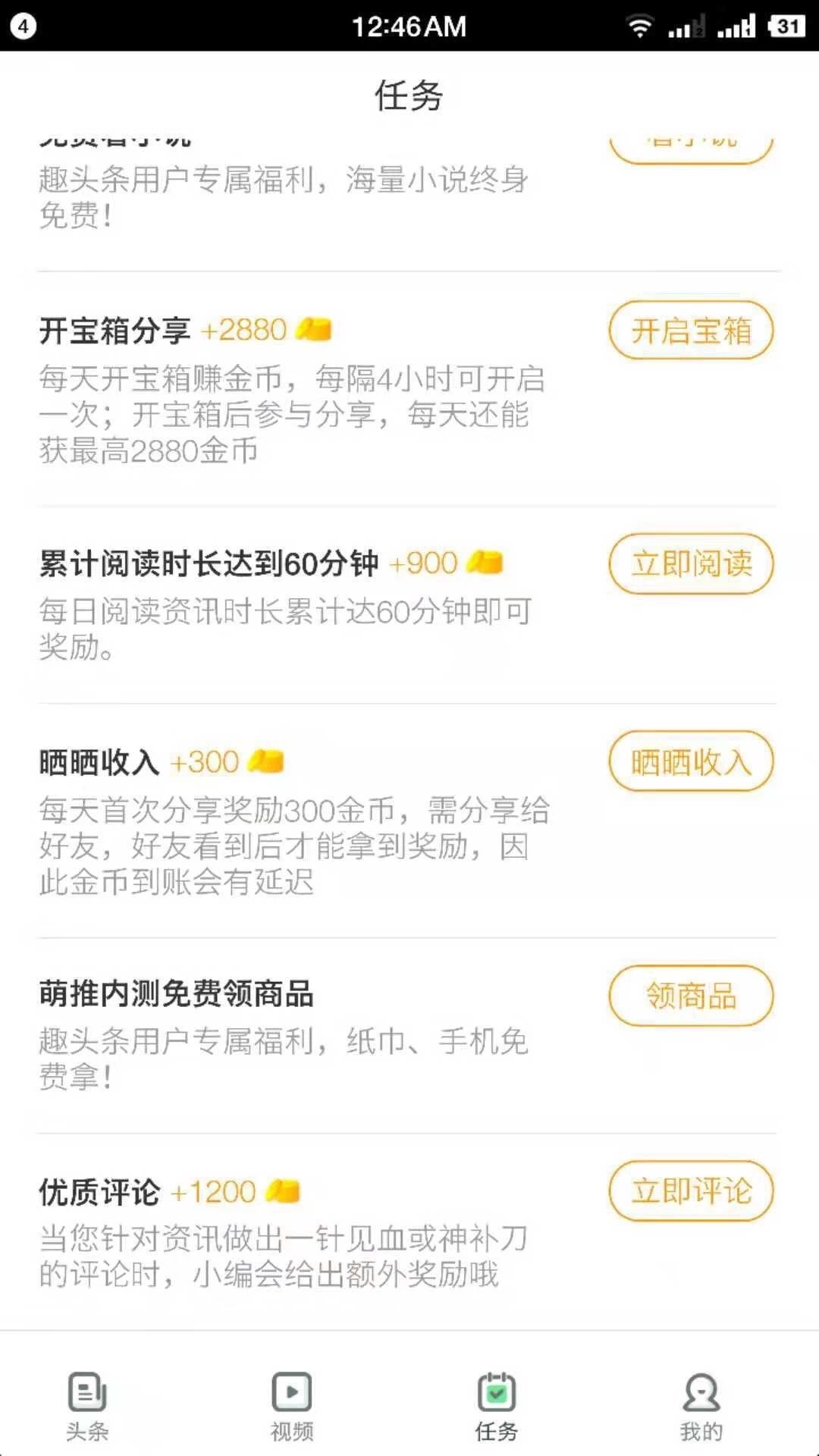Viewport: 819px width, 1456px height.
Task: Open the 任务 tab
Action: 497,1407
